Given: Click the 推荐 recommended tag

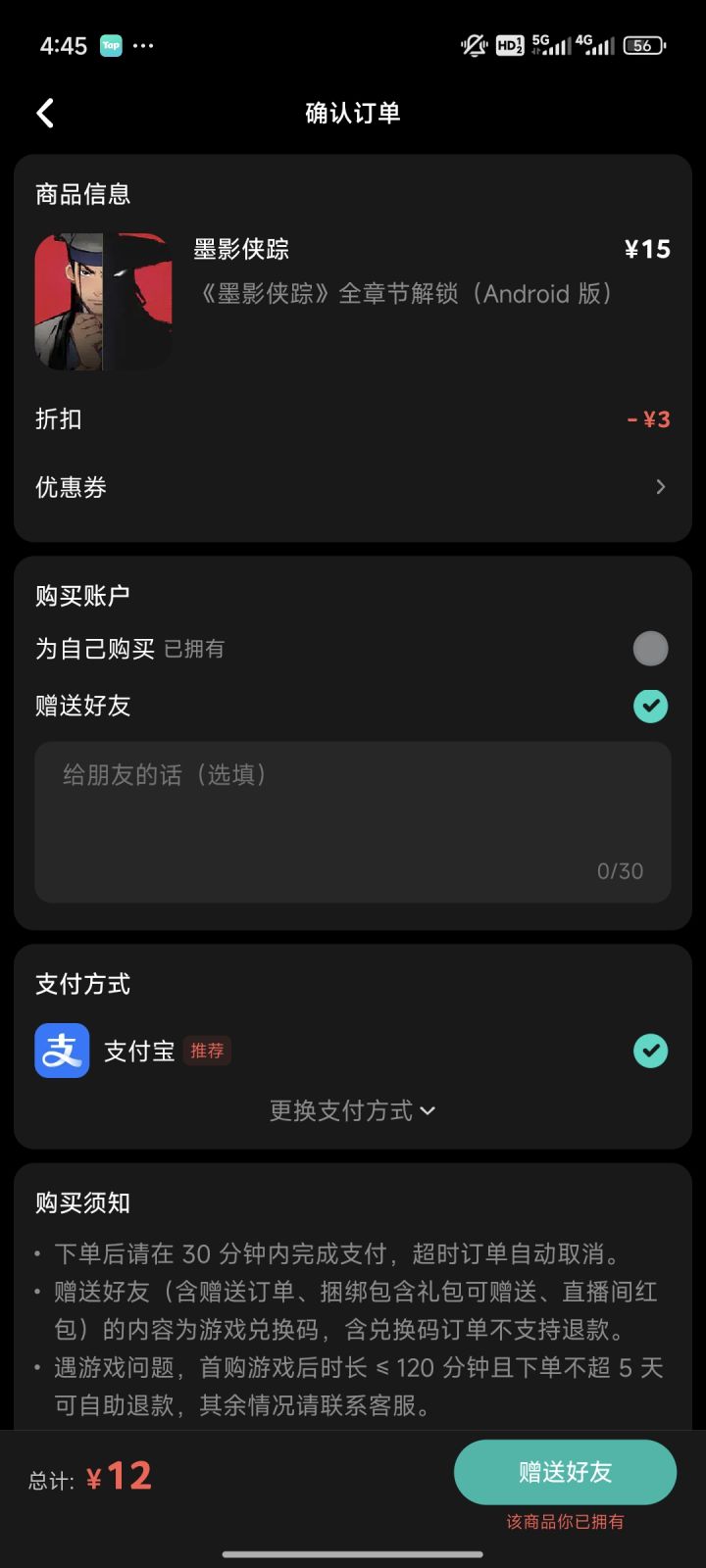Looking at the screenshot, I should coord(207,1050).
